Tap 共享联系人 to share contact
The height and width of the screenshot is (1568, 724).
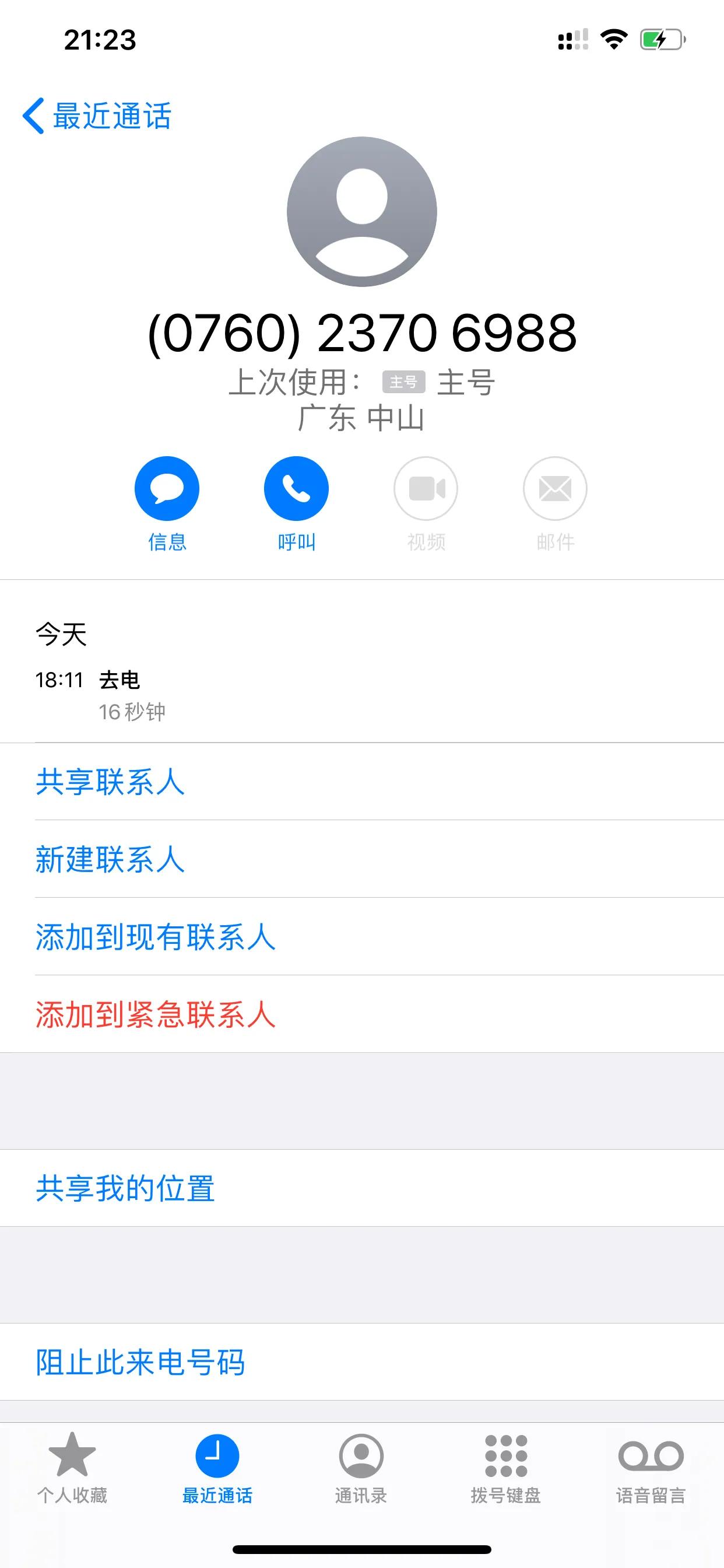click(x=111, y=783)
